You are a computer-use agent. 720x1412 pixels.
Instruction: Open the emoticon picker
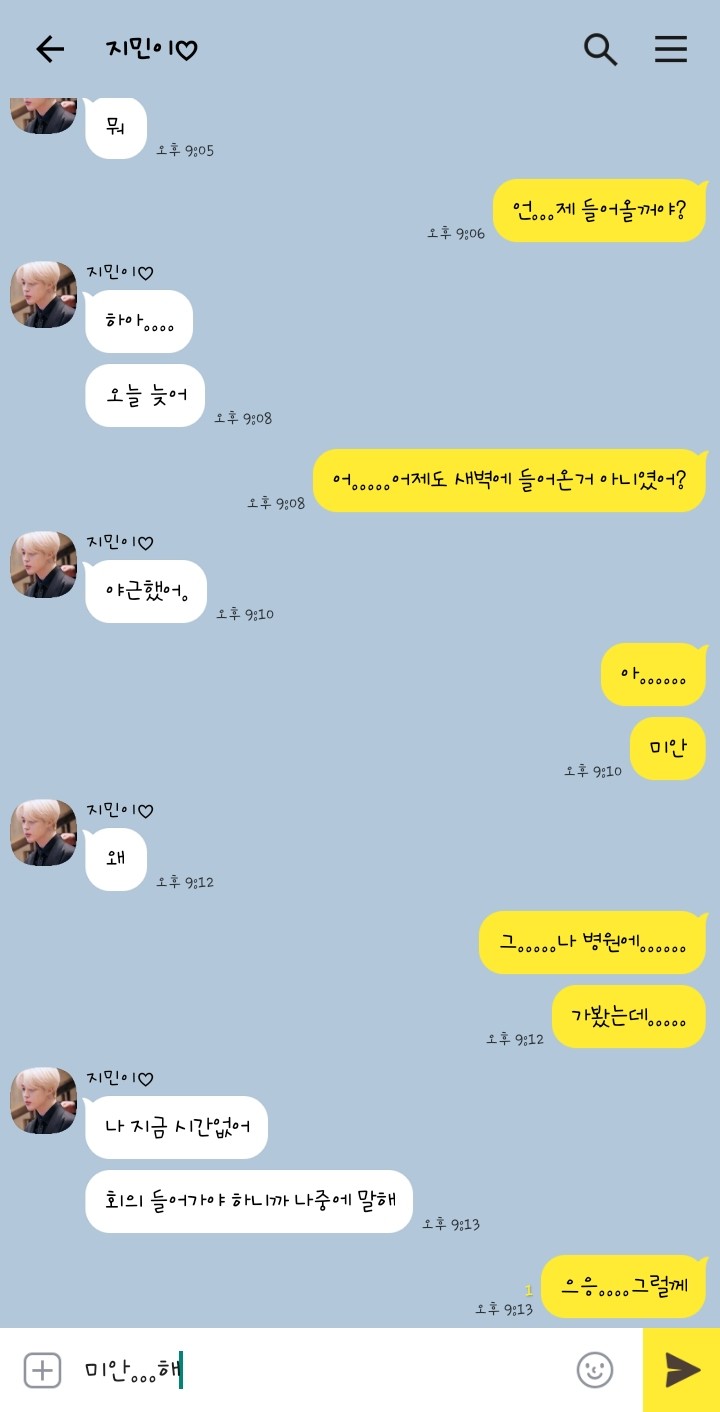coord(595,1370)
